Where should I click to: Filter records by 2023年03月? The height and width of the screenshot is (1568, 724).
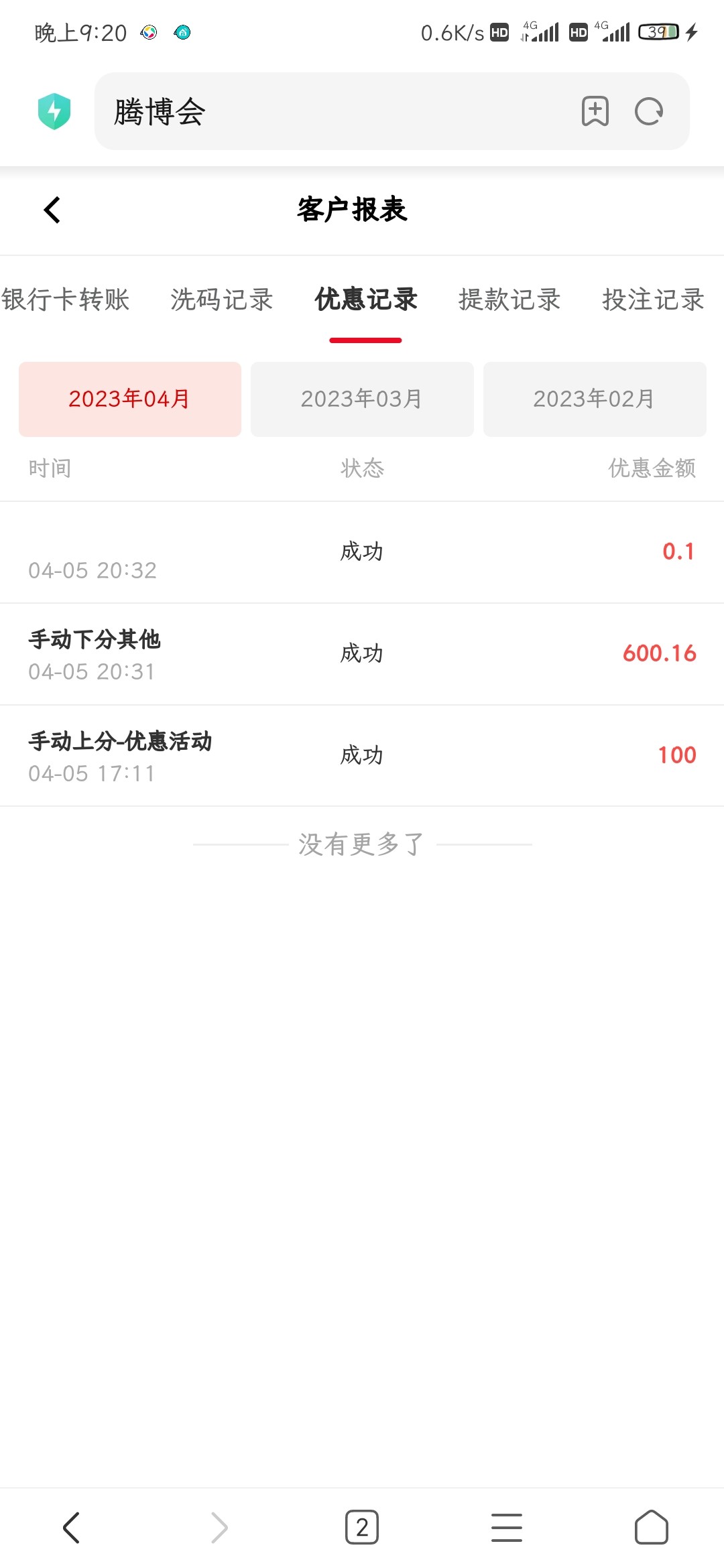tap(362, 399)
